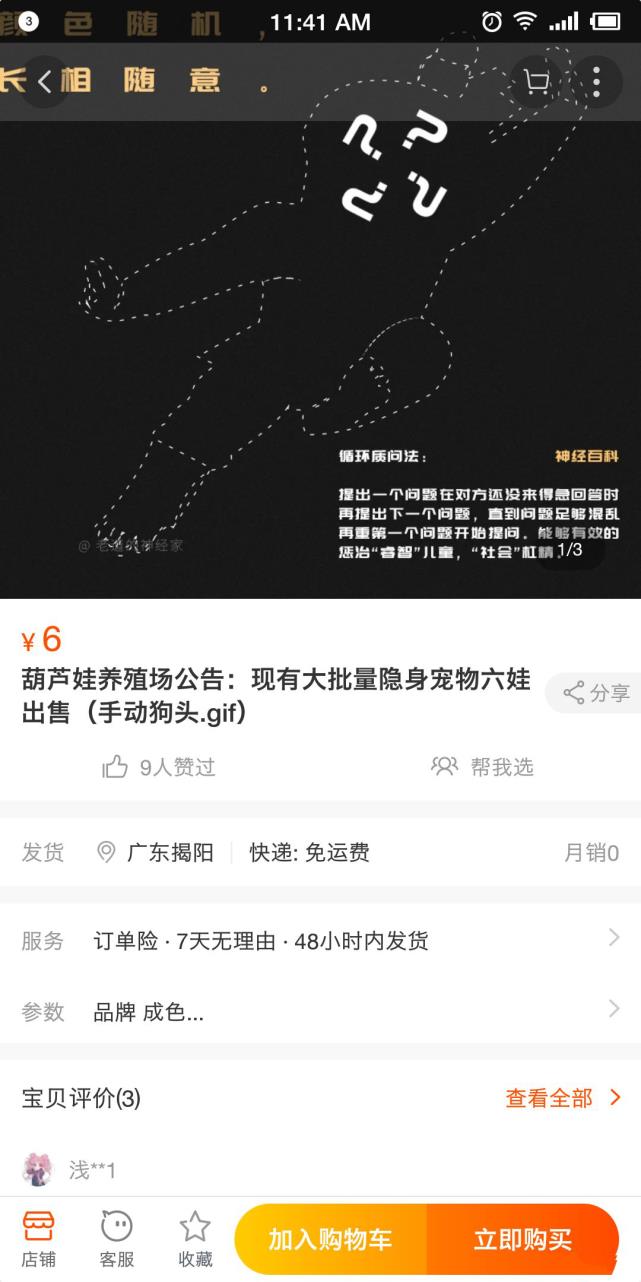Visit the seller's 店铺 store

[39, 1239]
